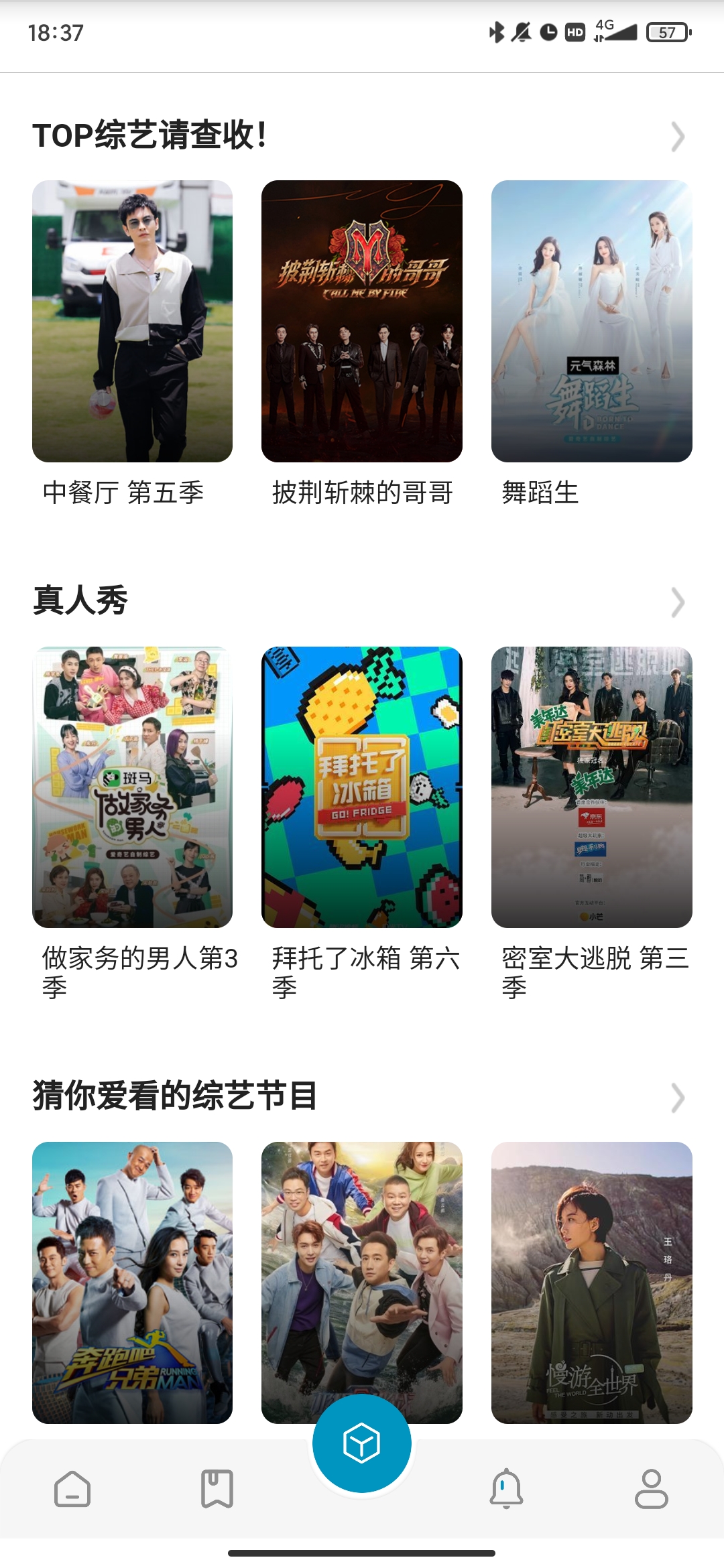This screenshot has height=1568, width=724.
Task: Open 舞蹈生 show card
Action: tap(591, 321)
